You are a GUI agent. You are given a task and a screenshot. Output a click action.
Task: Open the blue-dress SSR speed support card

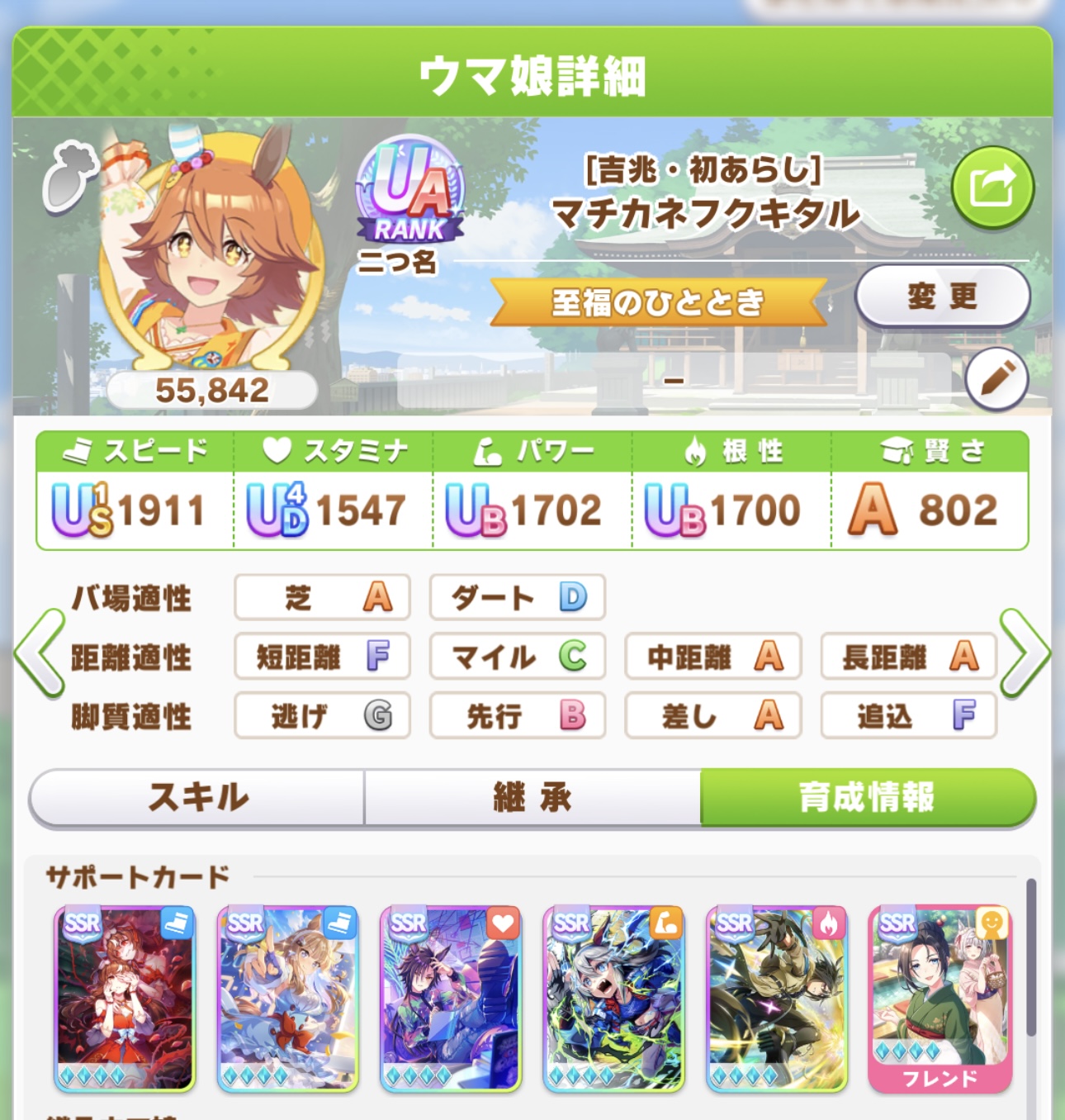tap(287, 998)
